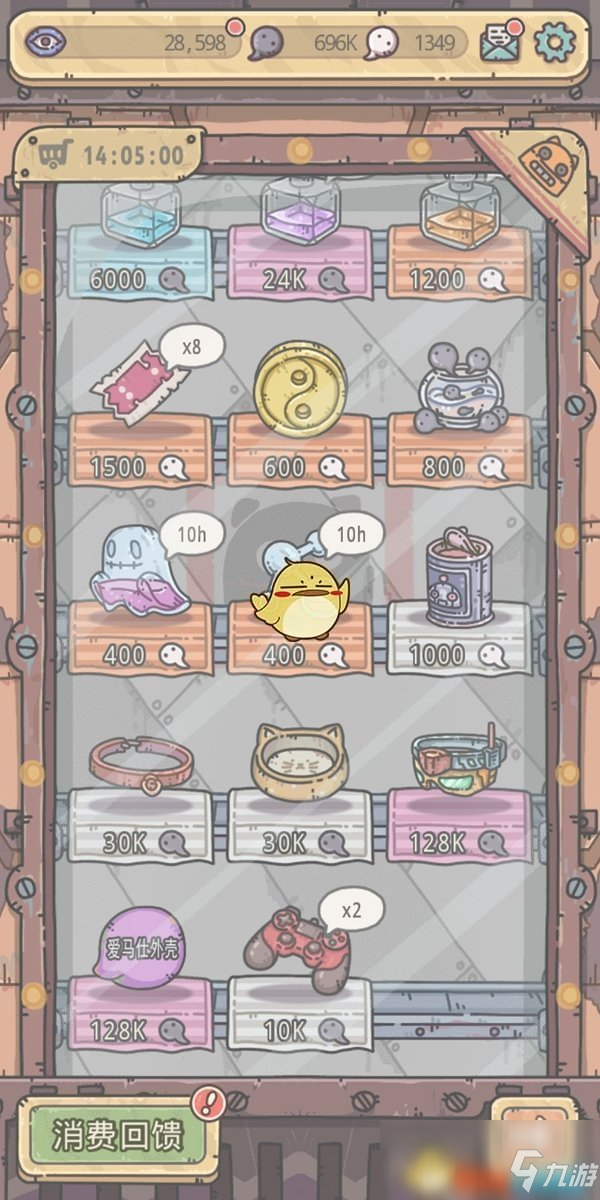
Task: Open the mail envelope icon
Action: click(x=501, y=42)
